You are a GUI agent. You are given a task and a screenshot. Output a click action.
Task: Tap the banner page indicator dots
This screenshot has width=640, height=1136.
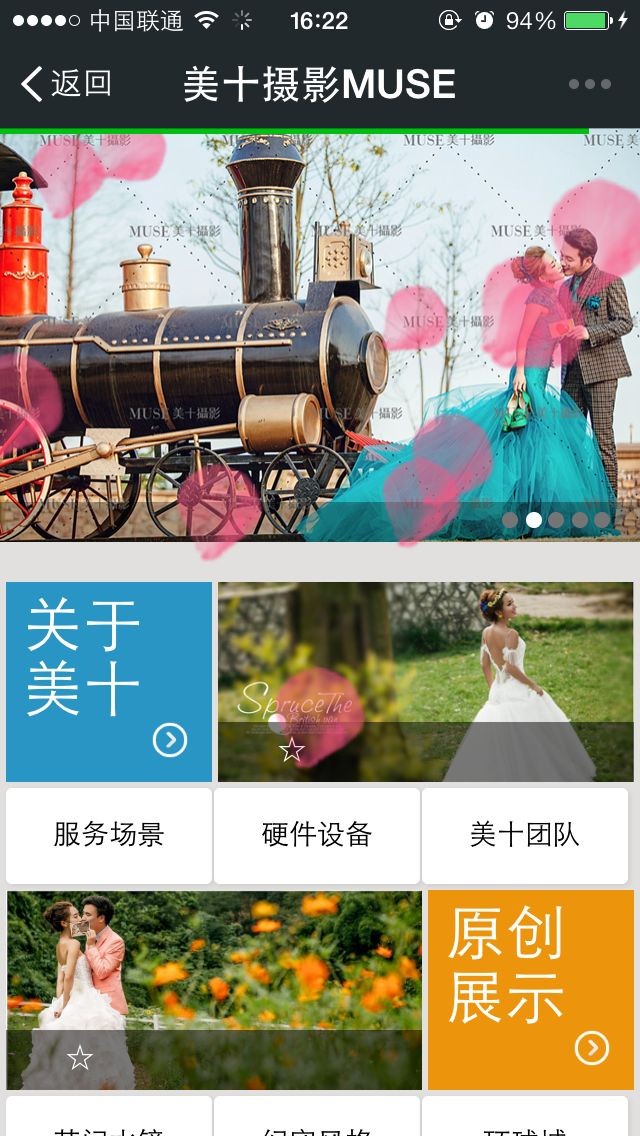pyautogui.click(x=556, y=520)
